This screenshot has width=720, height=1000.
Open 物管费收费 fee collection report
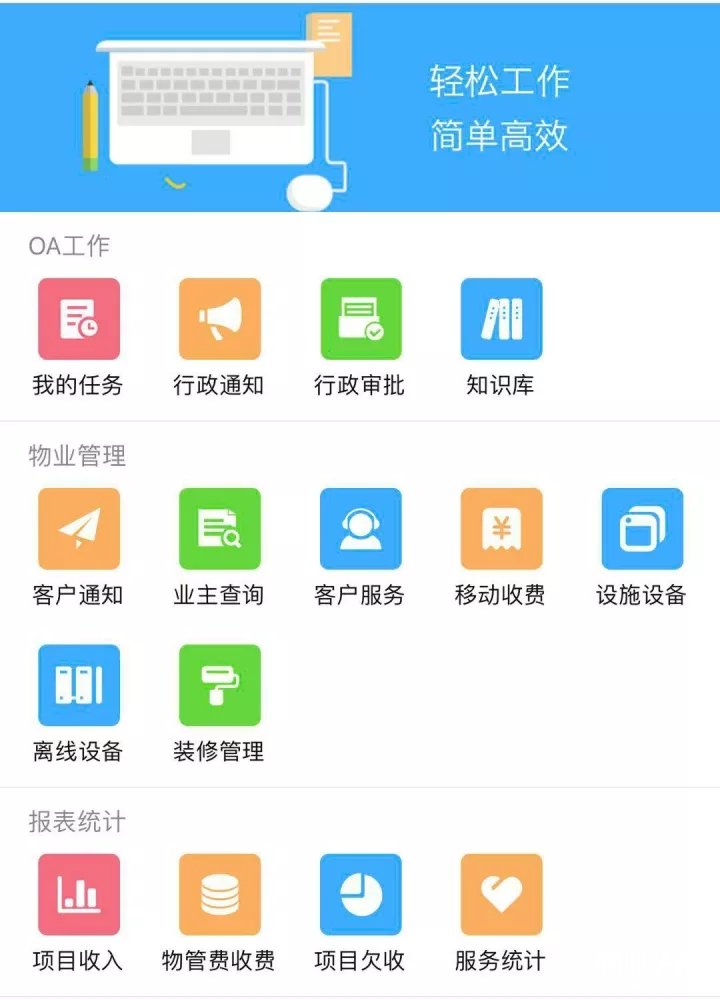click(x=219, y=895)
